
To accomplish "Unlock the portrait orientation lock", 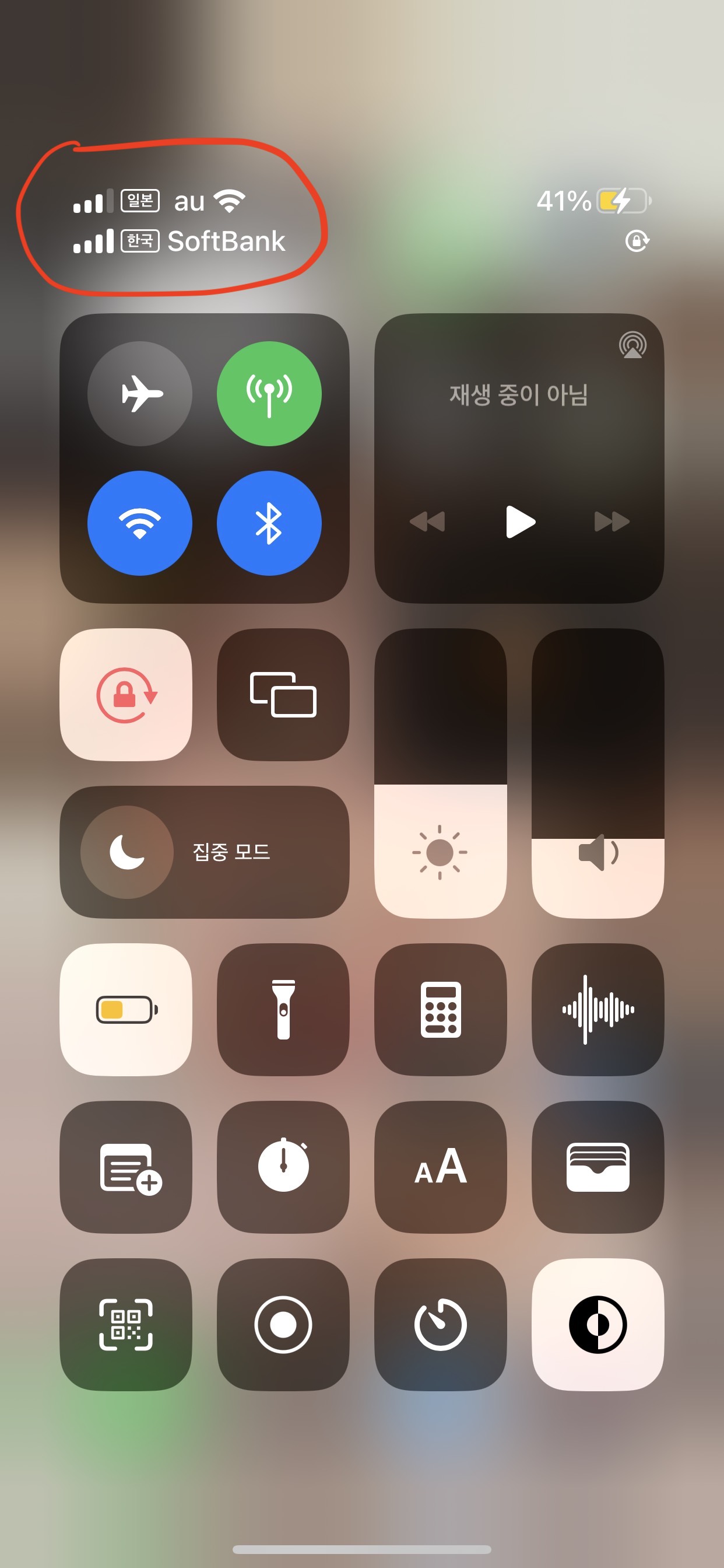I will click(126, 695).
